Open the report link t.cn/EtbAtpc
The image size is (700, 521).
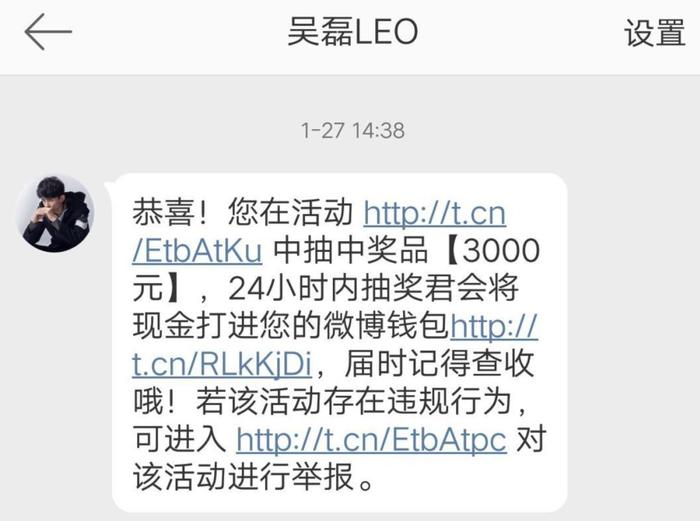[371, 438]
